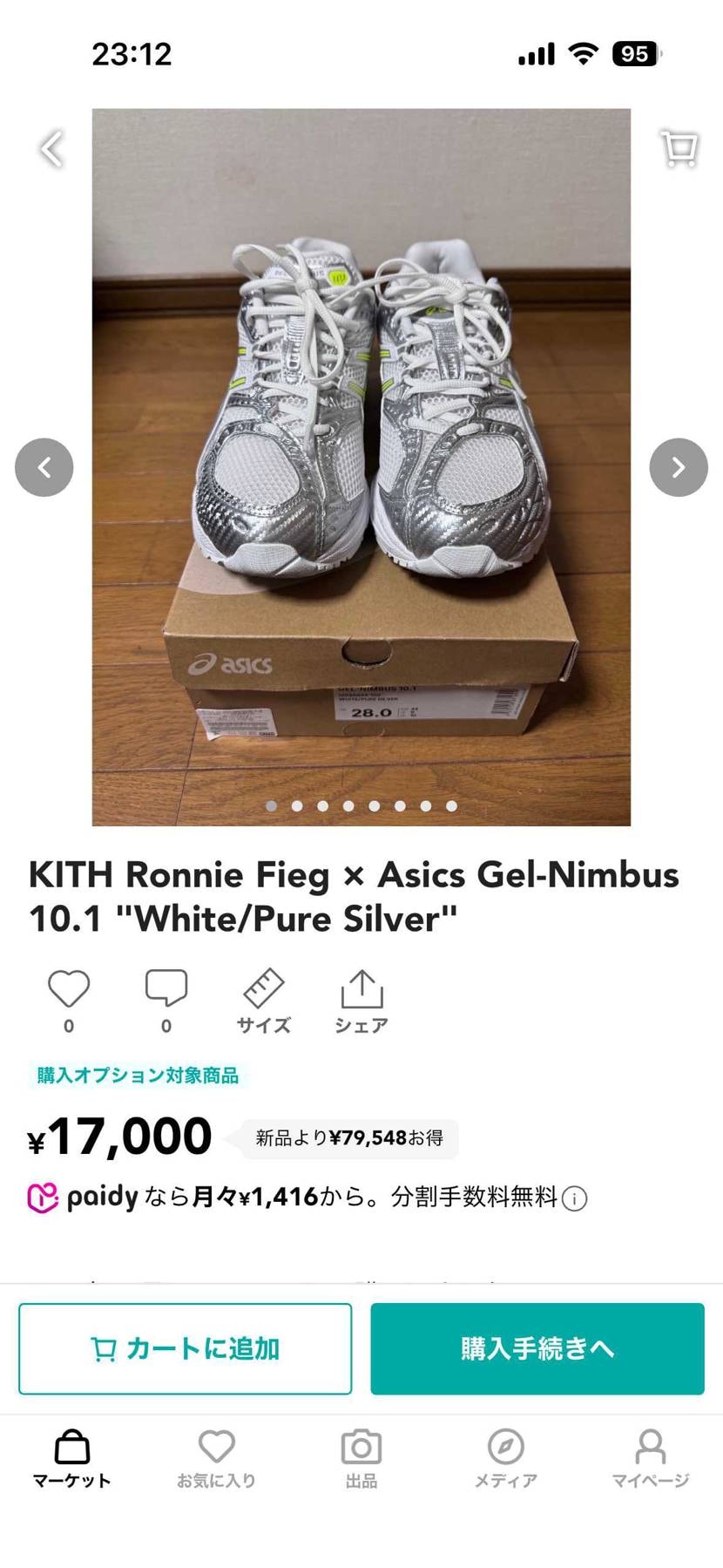Open the マイページ tab

651,1449
